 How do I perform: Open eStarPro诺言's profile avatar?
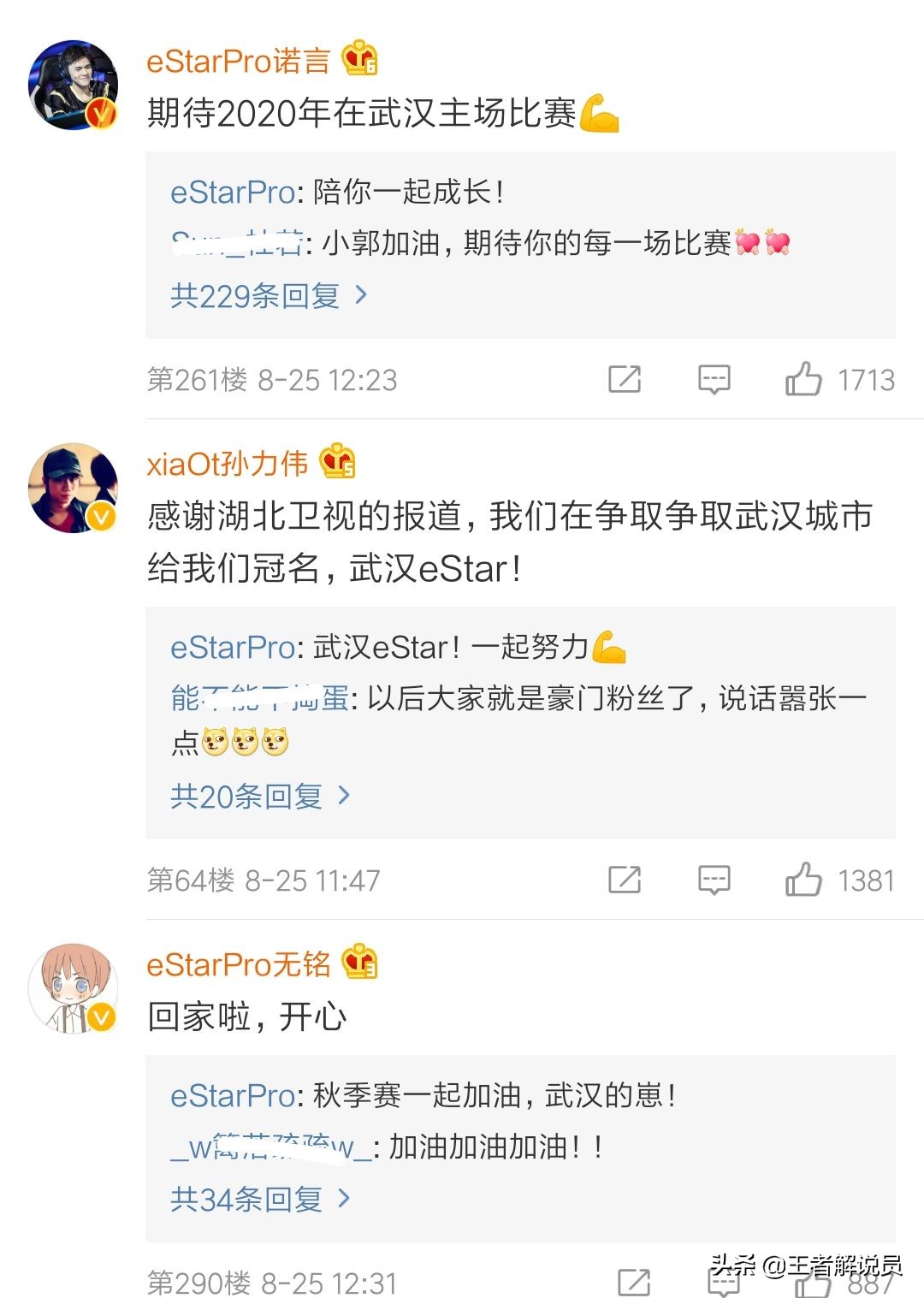[x=73, y=85]
